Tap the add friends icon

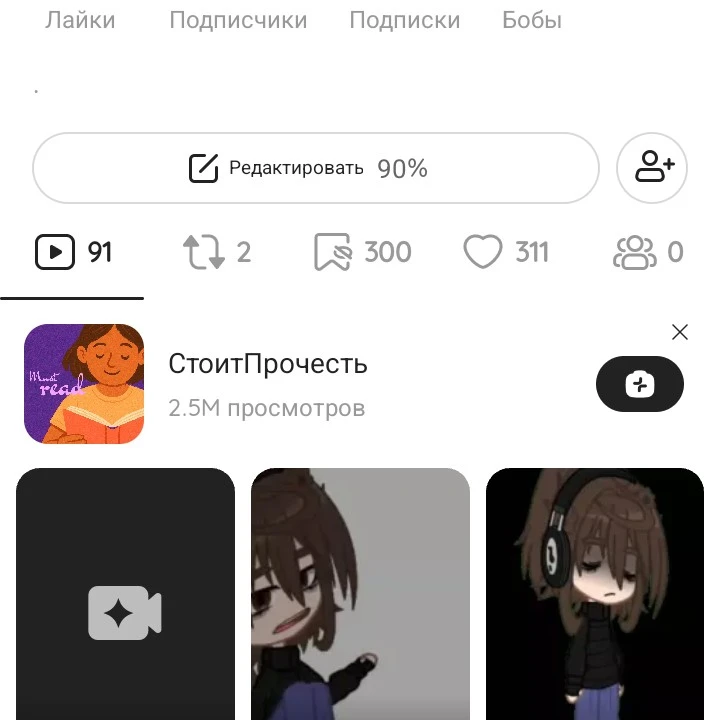(654, 167)
